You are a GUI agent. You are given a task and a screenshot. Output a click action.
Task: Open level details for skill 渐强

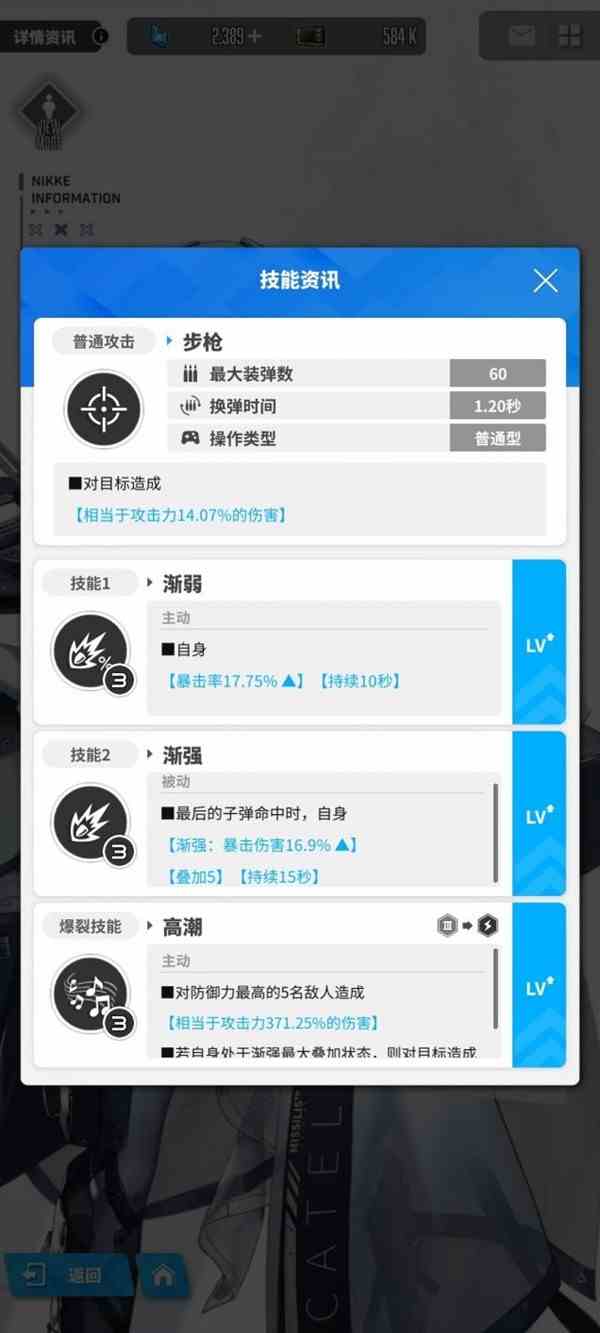(539, 814)
